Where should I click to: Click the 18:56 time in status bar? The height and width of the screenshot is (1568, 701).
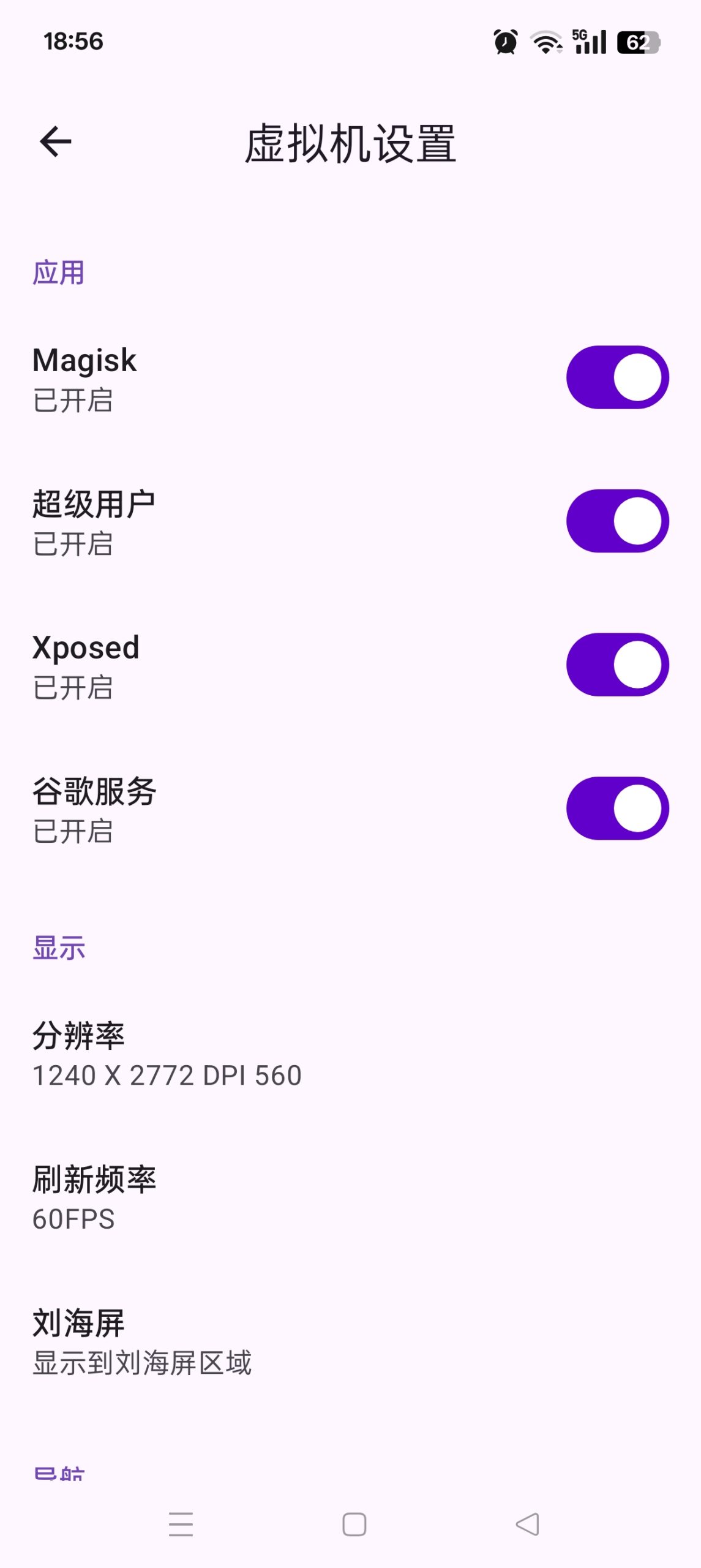pyautogui.click(x=72, y=40)
